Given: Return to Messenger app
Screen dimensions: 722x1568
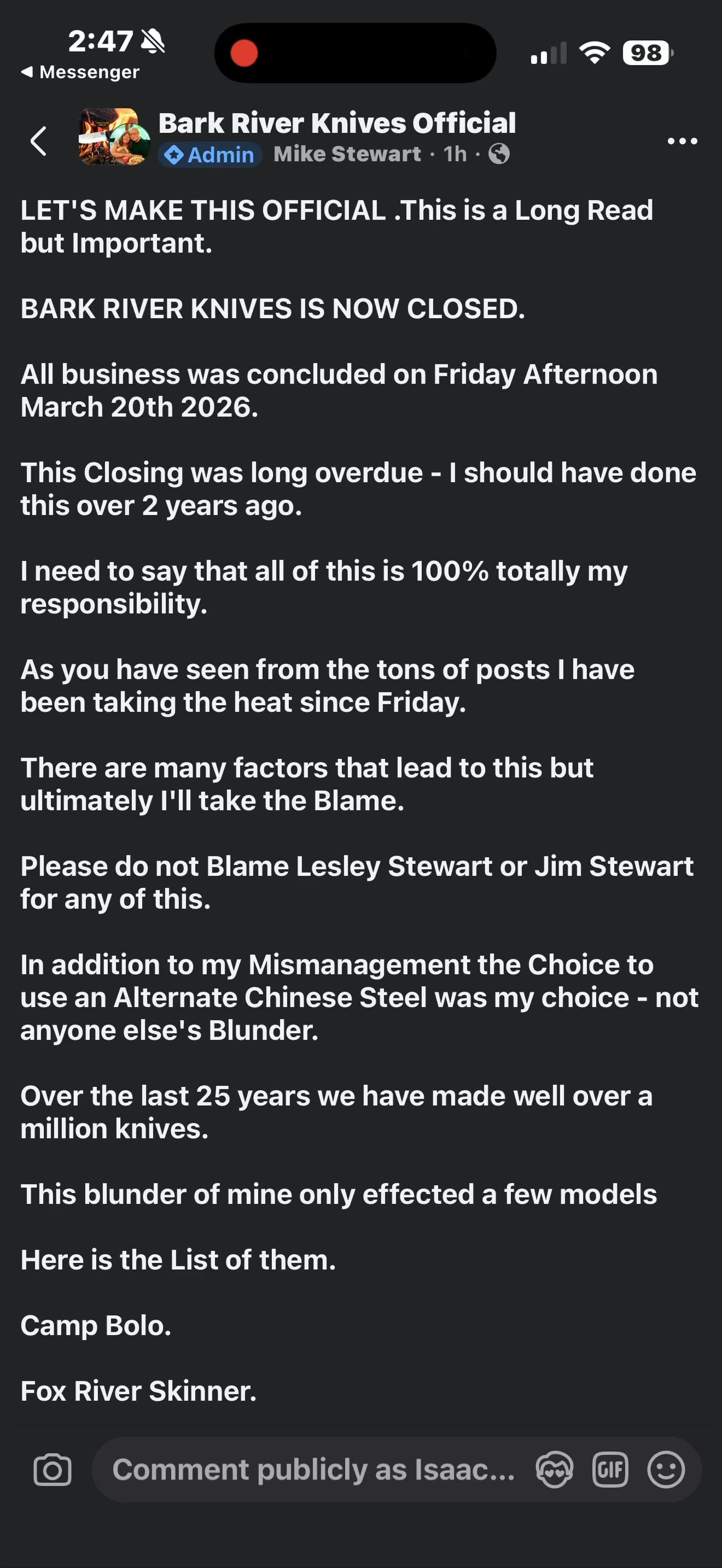Looking at the screenshot, I should [x=80, y=72].
